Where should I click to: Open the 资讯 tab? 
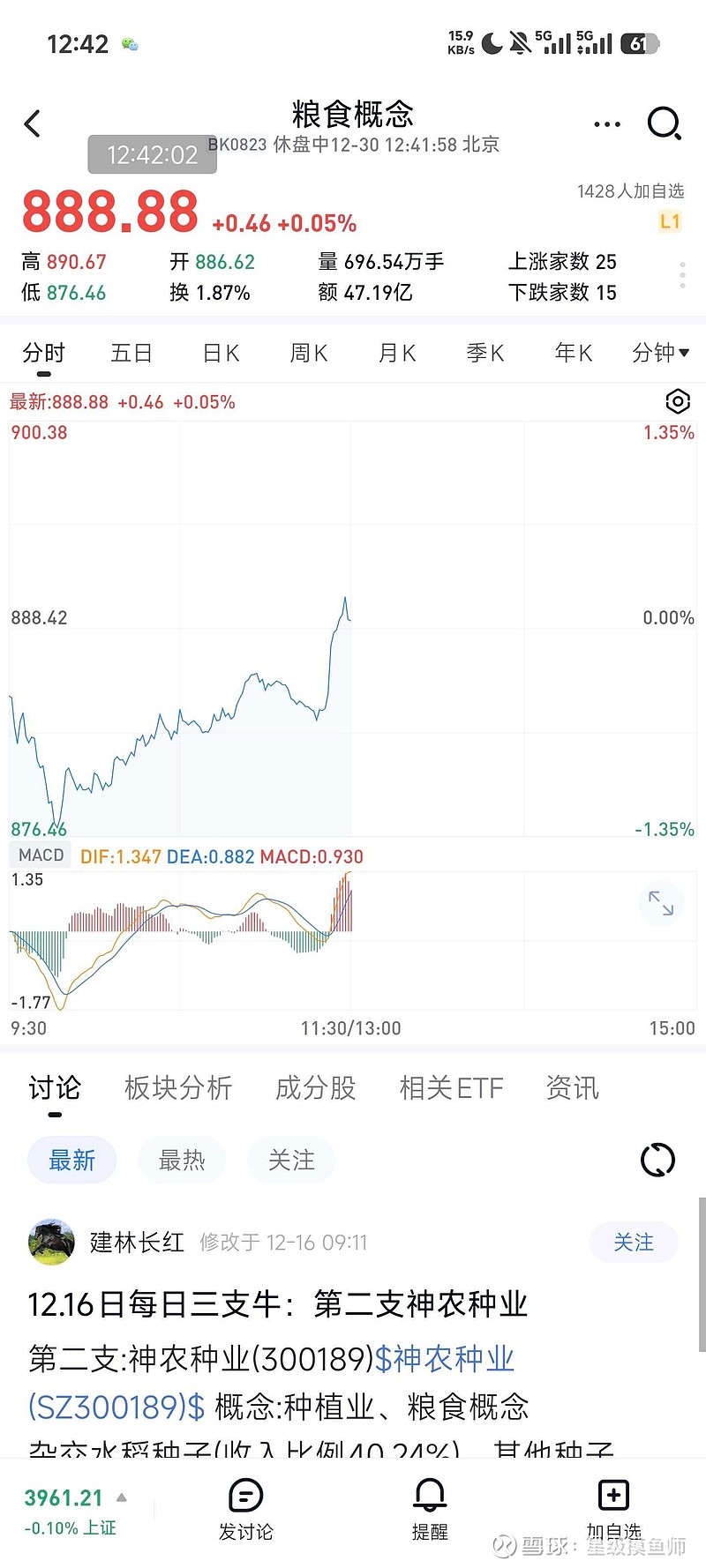tap(573, 1088)
